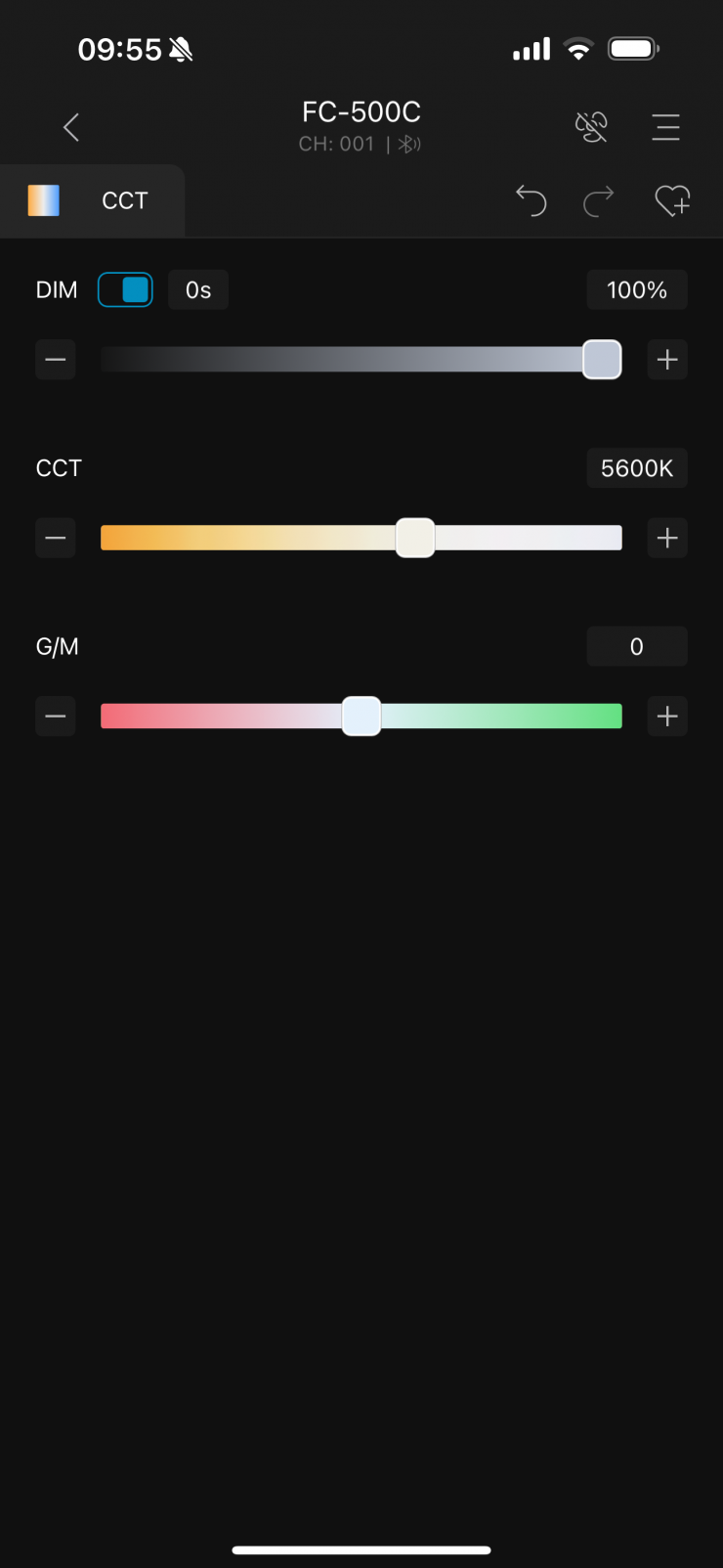Go back using the top-left arrow
The height and width of the screenshot is (1568, 723).
(x=71, y=127)
